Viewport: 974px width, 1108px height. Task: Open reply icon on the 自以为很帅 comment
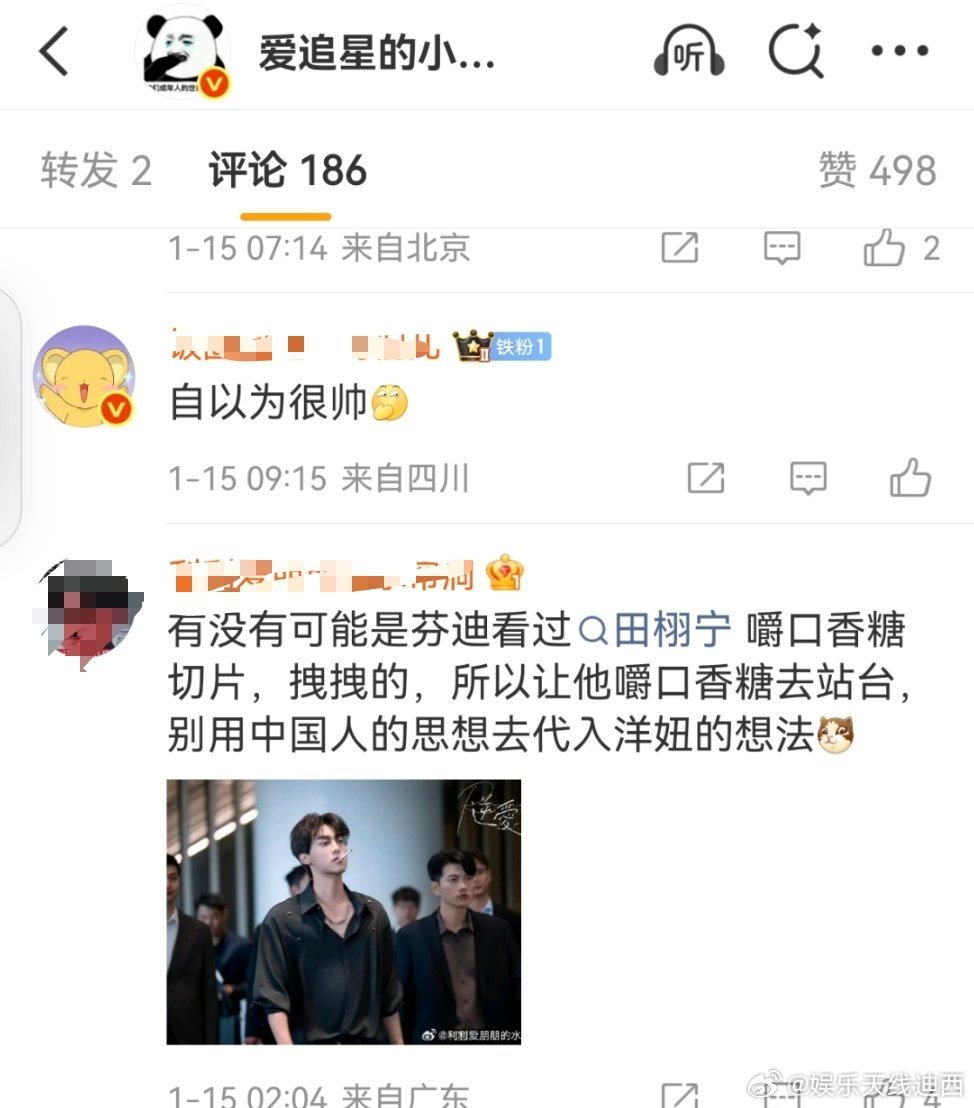[x=806, y=477]
